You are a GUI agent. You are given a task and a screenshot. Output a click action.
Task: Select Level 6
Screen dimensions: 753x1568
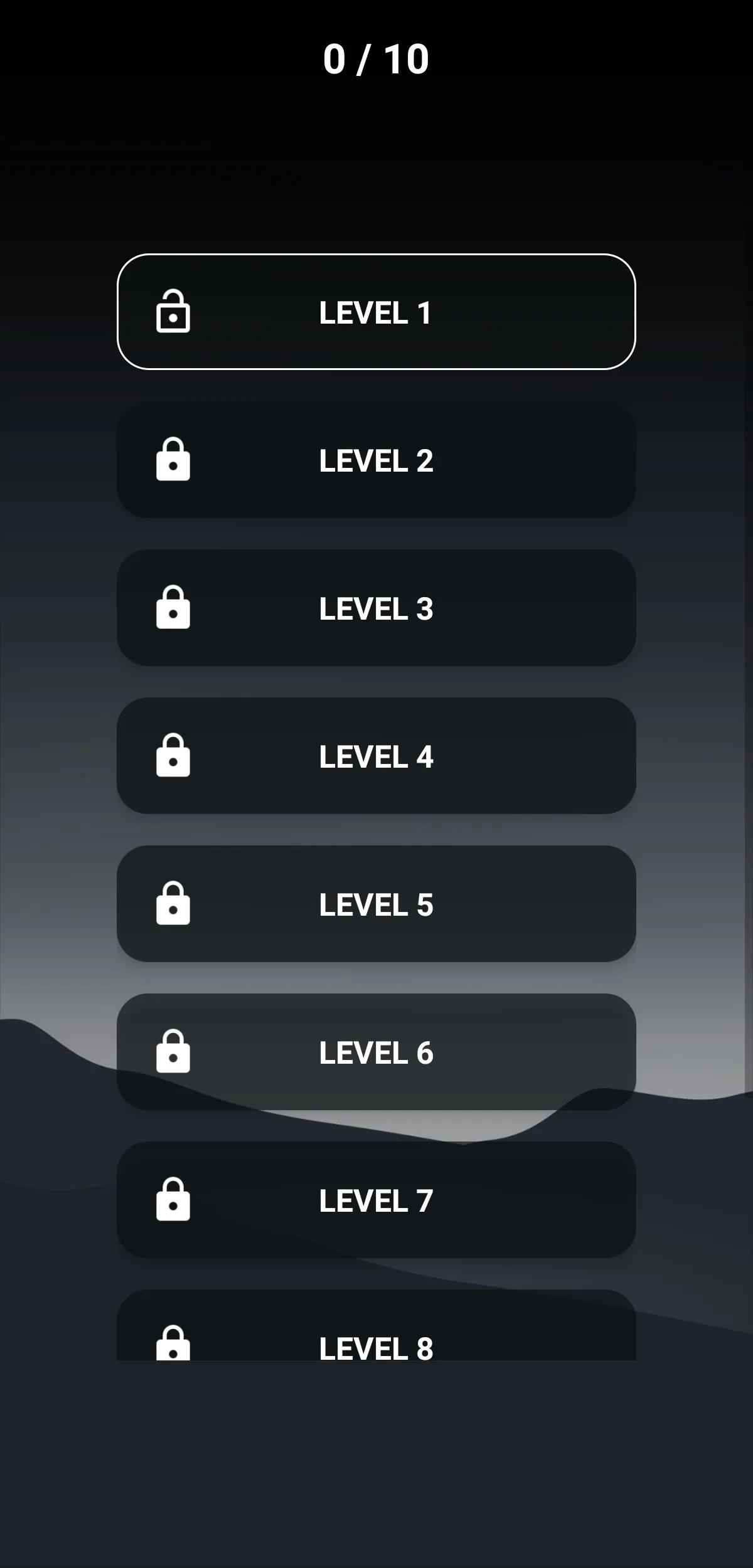click(x=376, y=1052)
